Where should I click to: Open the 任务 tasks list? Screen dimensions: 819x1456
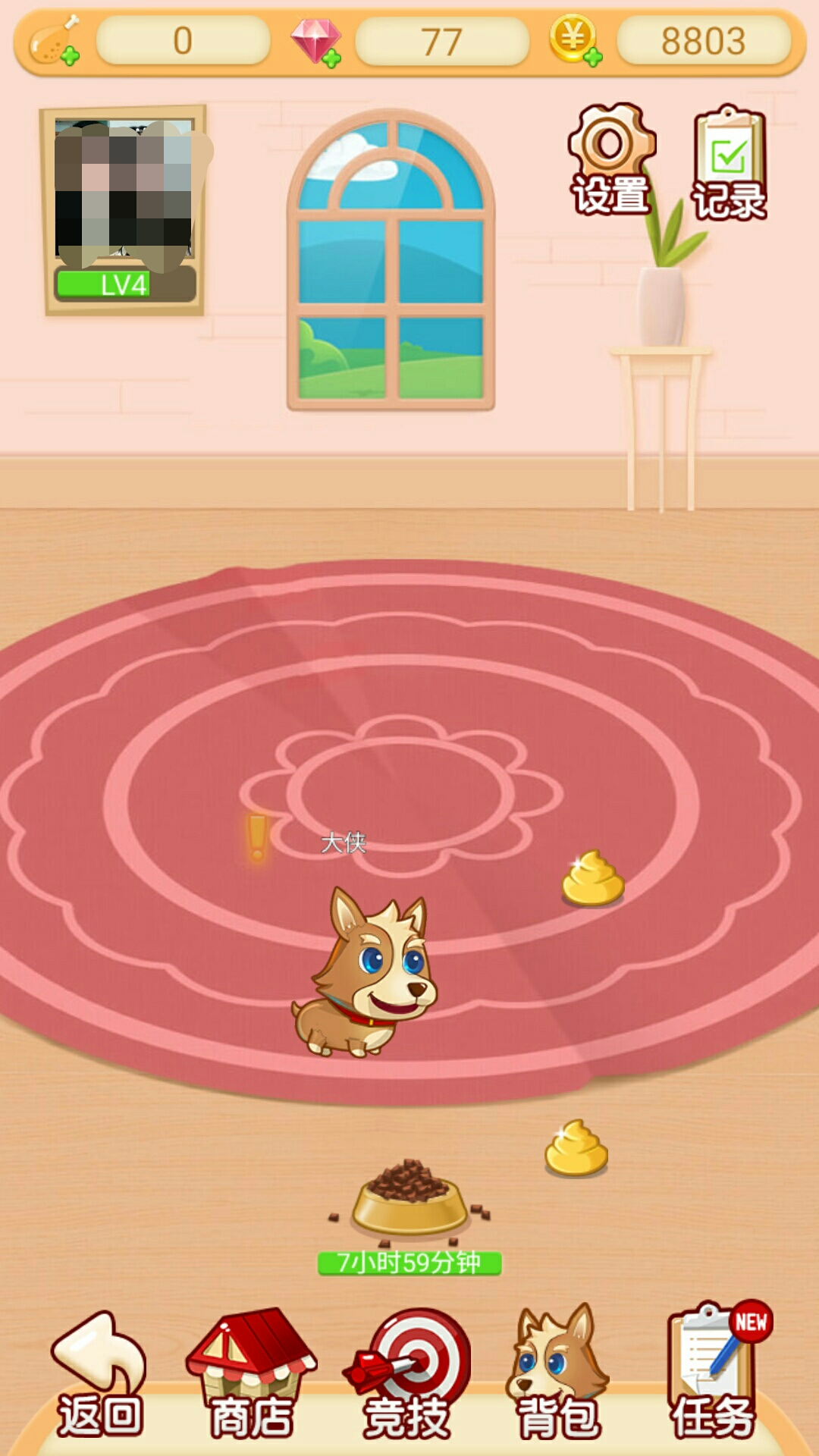[x=713, y=1376]
